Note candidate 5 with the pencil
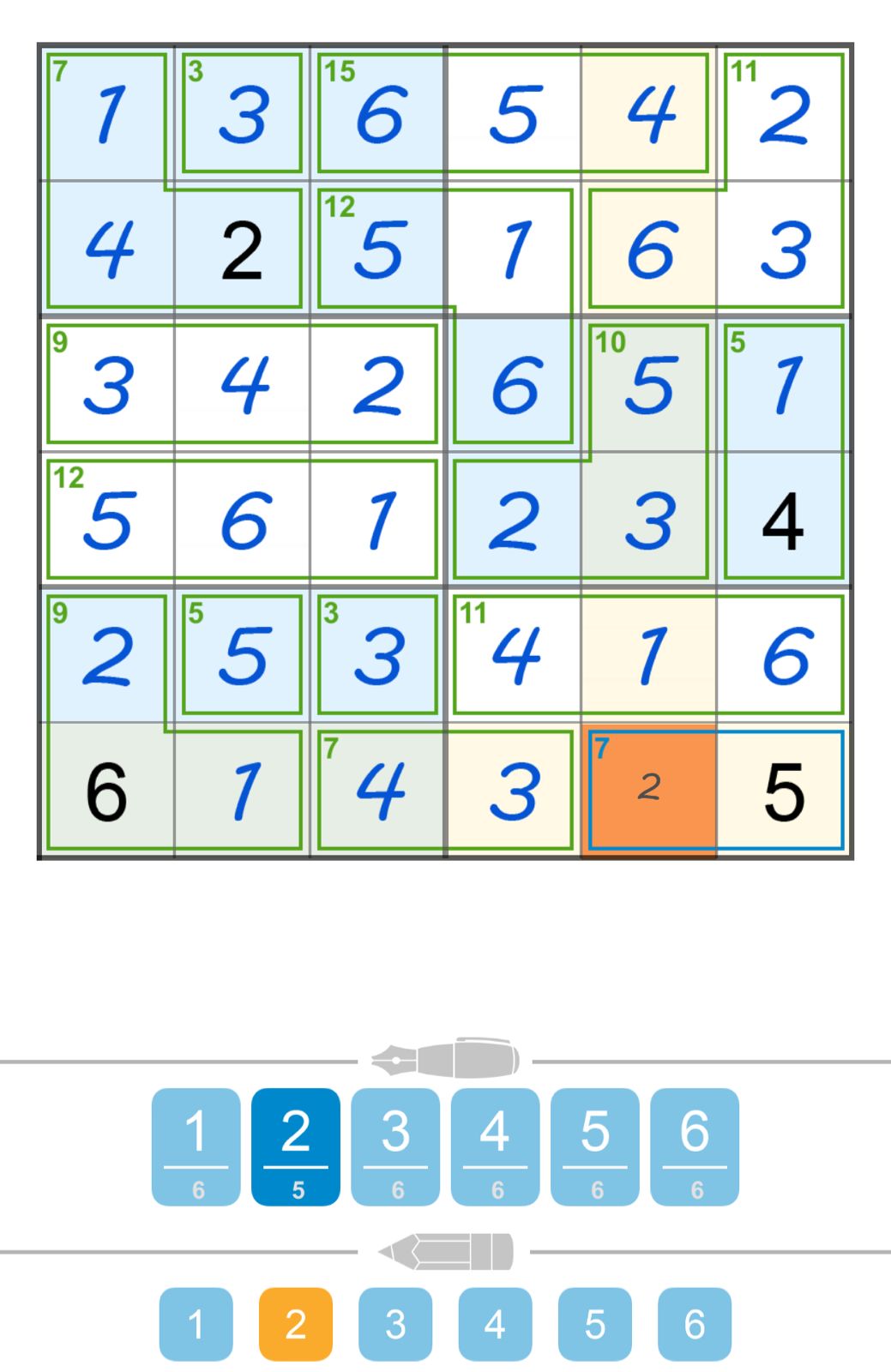 click(594, 1324)
